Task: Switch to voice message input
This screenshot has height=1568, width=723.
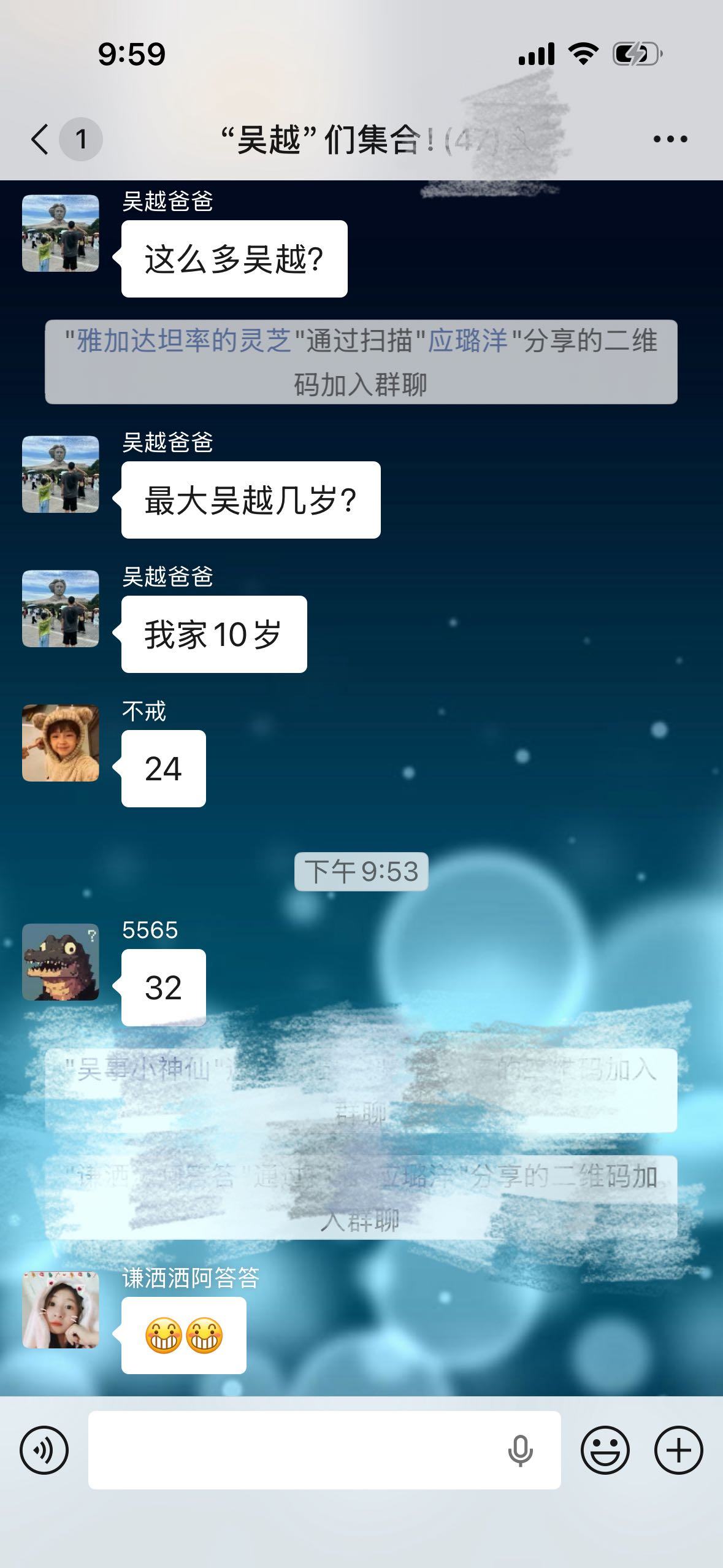Action: [x=44, y=1450]
